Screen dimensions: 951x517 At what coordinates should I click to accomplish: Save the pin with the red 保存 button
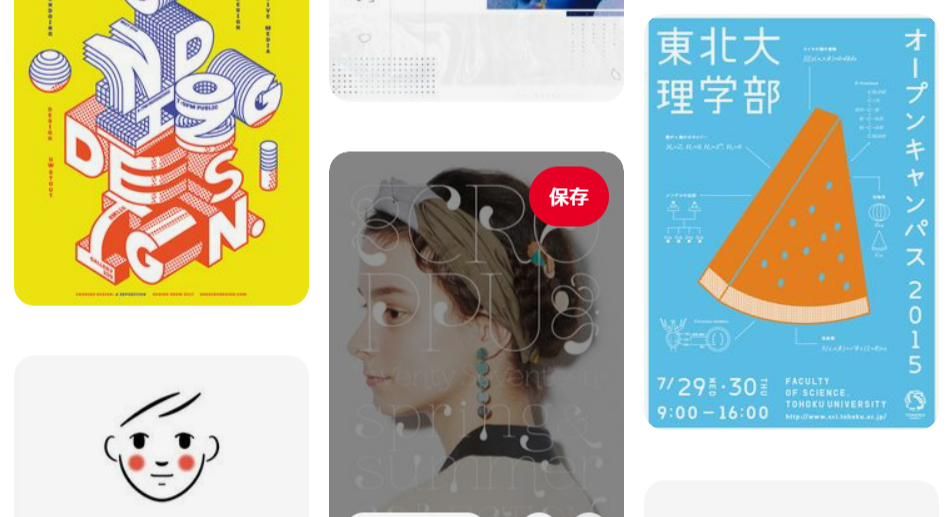tap(568, 197)
